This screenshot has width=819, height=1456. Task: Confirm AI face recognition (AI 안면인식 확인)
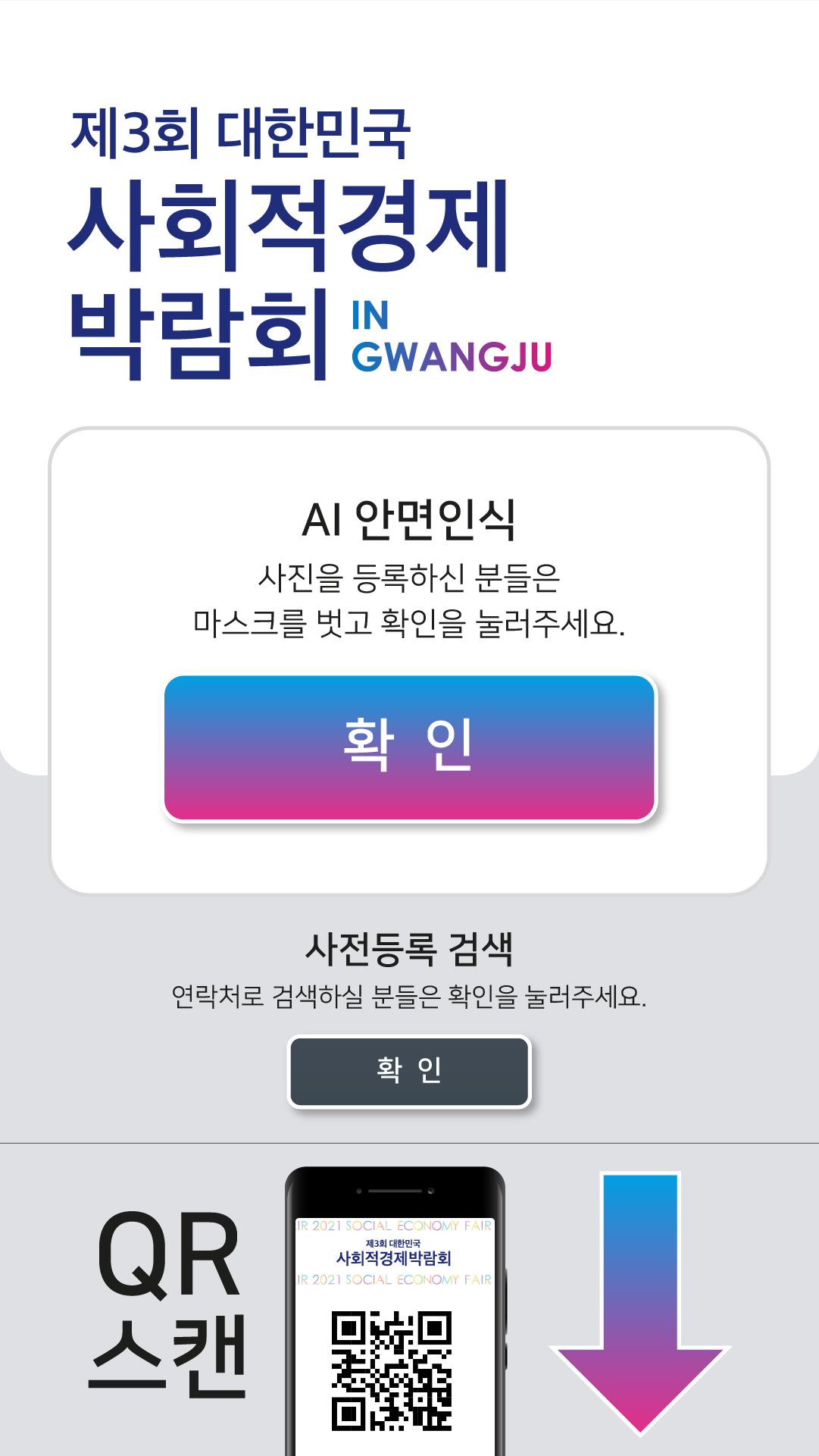tap(409, 747)
